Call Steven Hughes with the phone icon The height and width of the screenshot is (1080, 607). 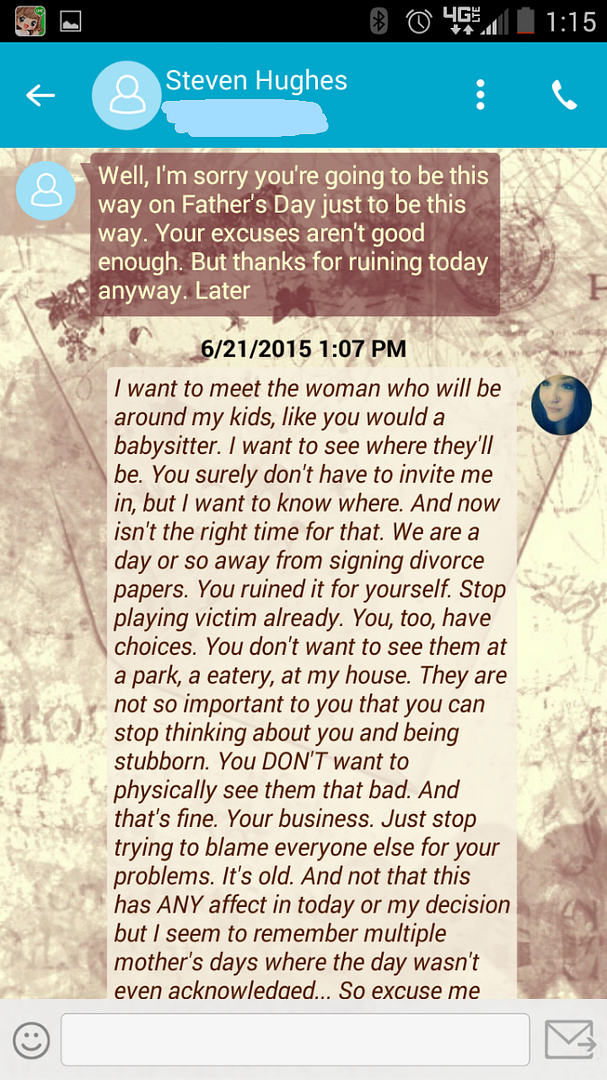pyautogui.click(x=564, y=95)
